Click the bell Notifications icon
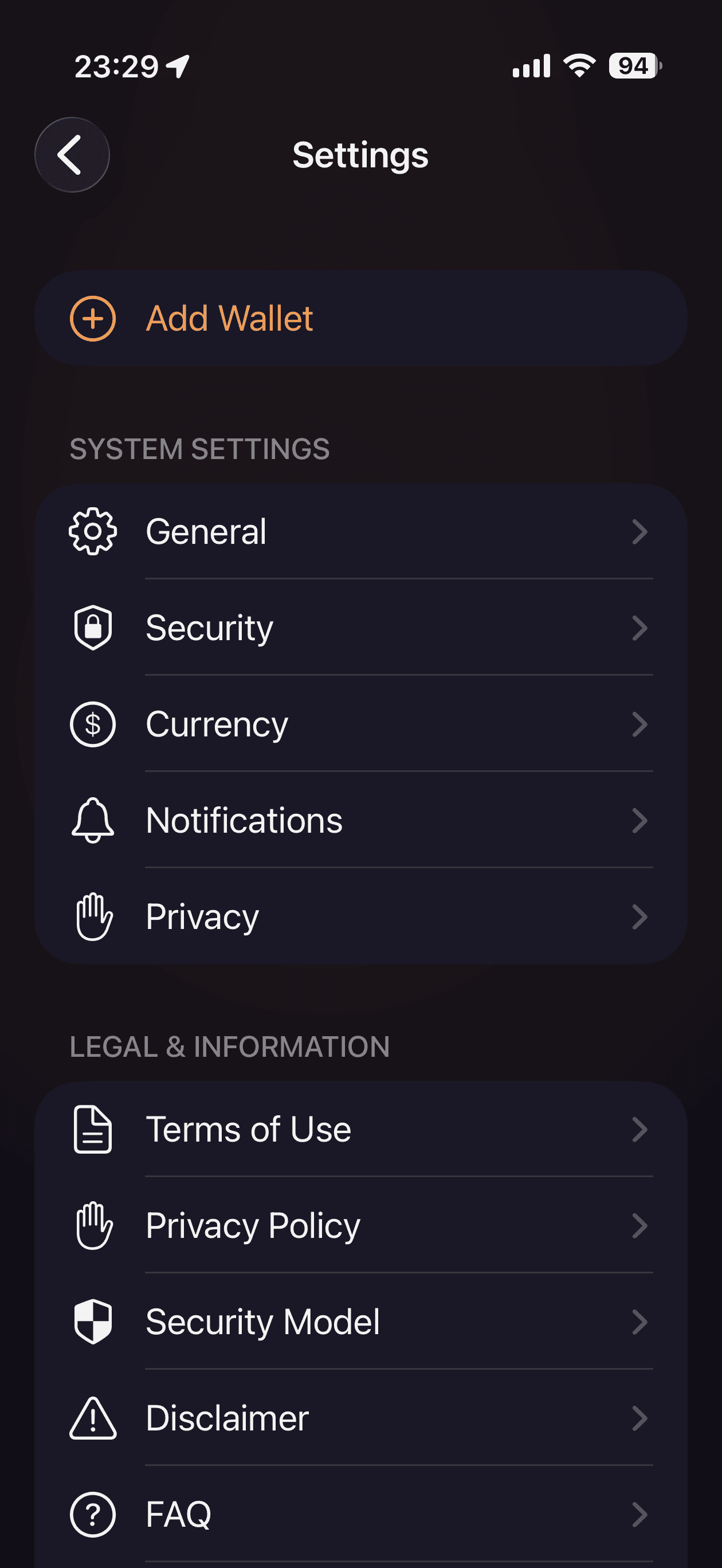 [93, 821]
